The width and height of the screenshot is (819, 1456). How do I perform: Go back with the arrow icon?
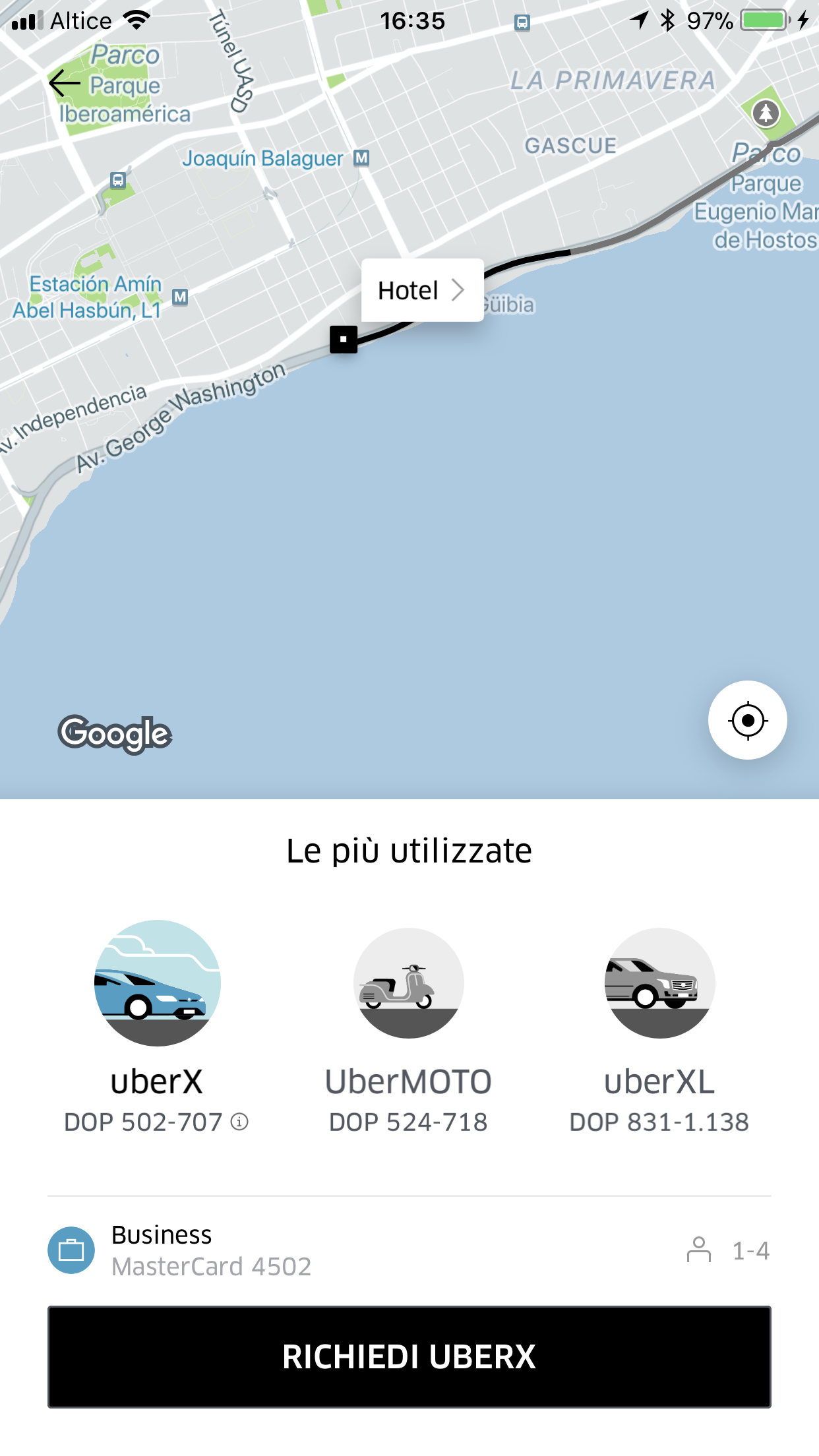[x=65, y=83]
